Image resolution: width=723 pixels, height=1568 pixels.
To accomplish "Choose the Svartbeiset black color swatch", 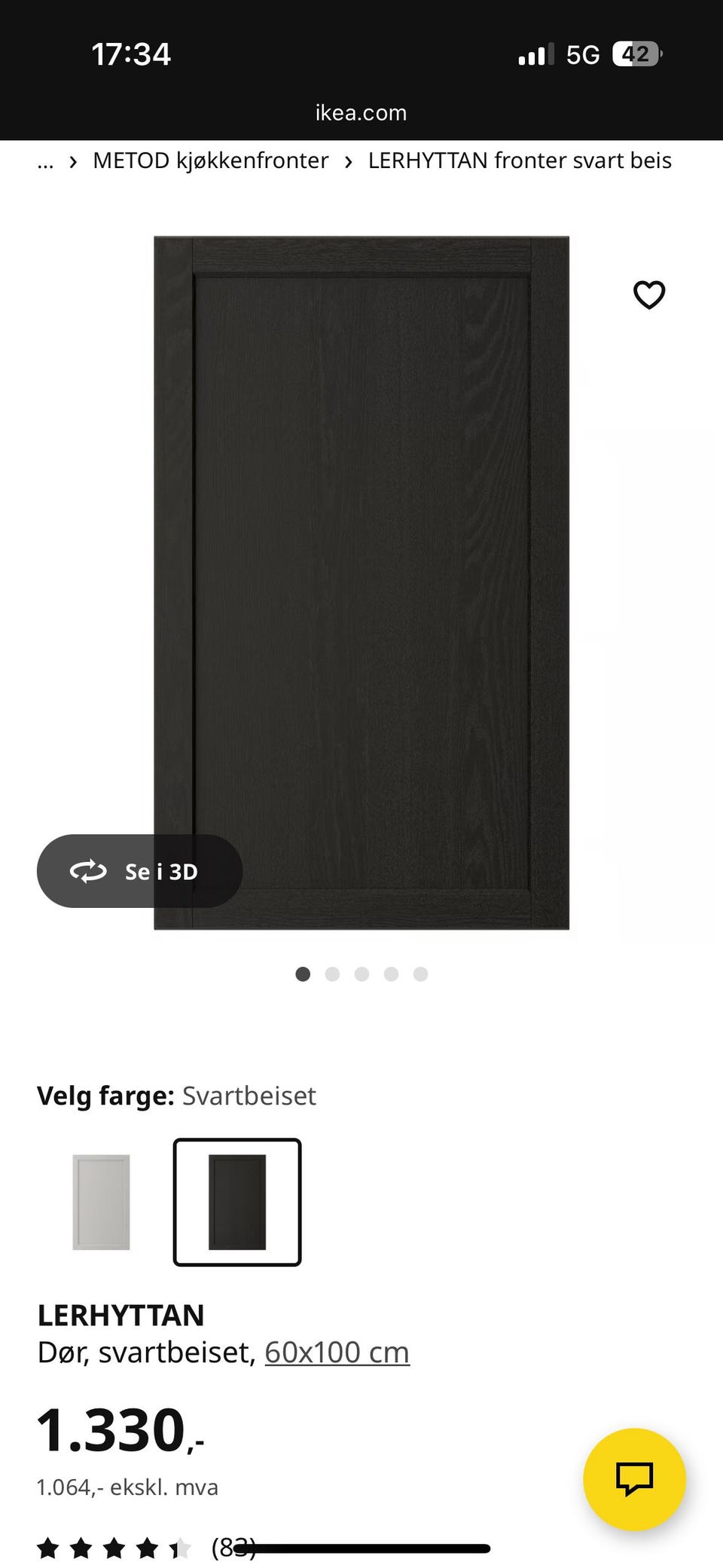I will [x=237, y=1202].
